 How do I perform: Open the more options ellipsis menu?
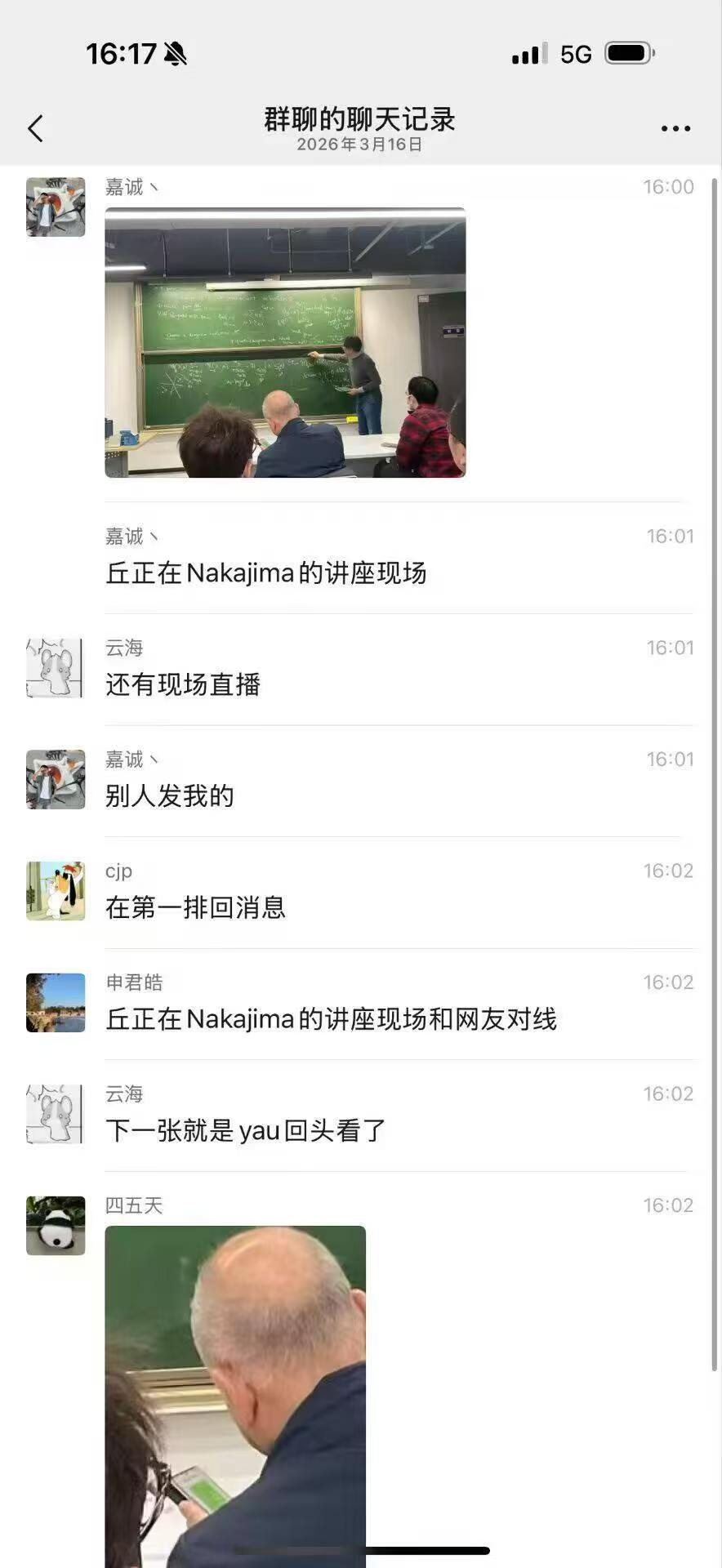675,127
